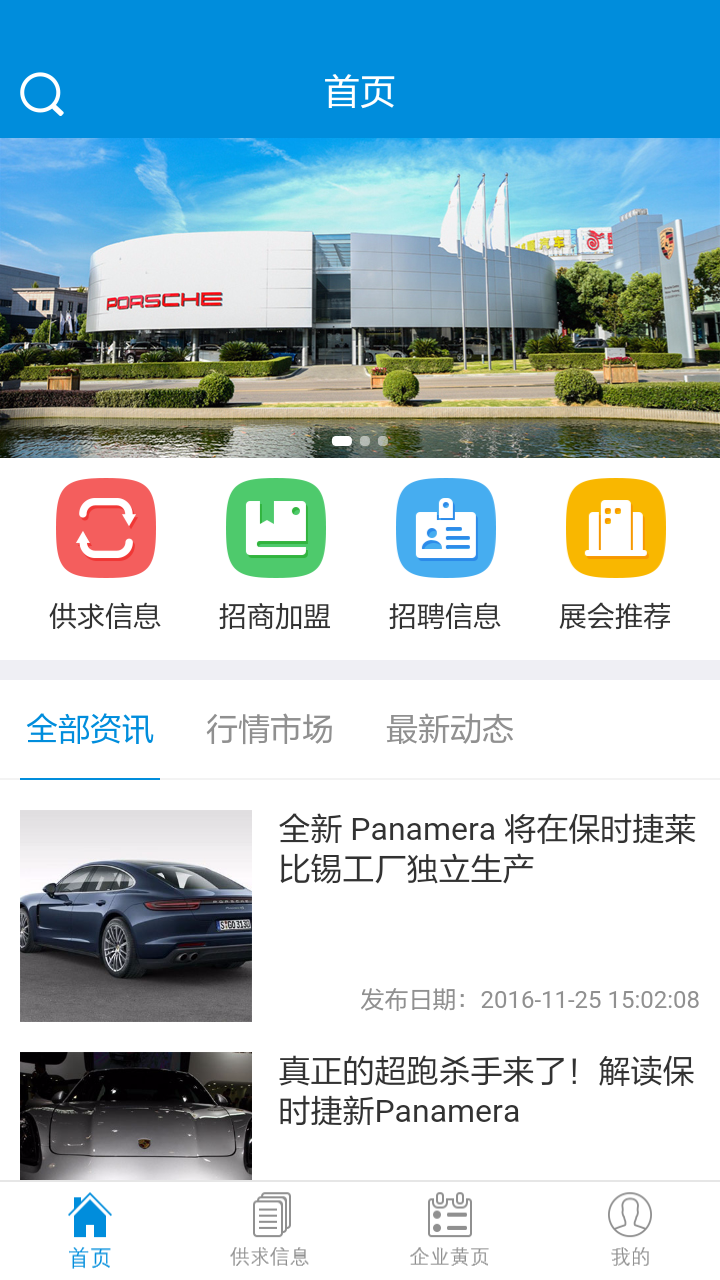Open 招商加盟 via the green bookmark icon
The width and height of the screenshot is (720, 1280).
[x=275, y=527]
